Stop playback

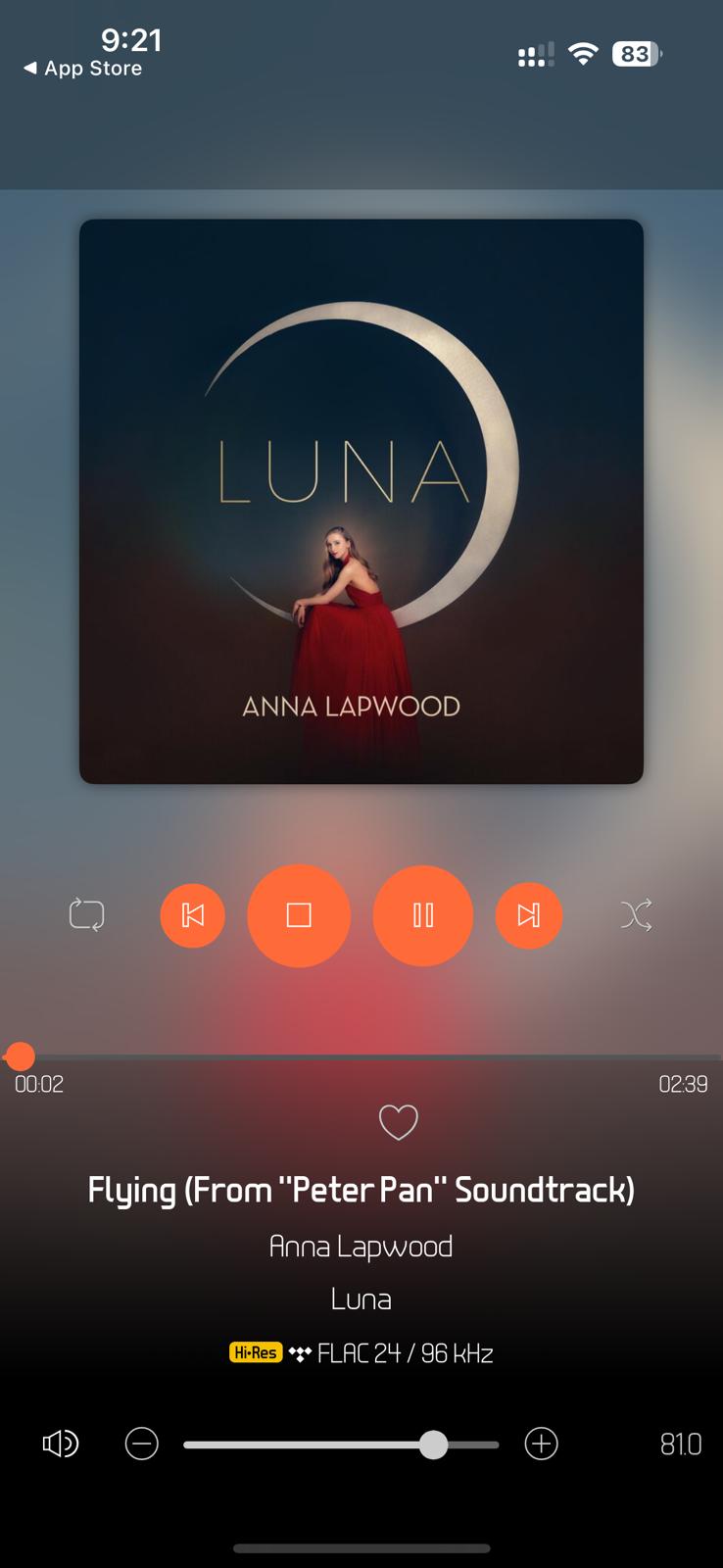(299, 915)
